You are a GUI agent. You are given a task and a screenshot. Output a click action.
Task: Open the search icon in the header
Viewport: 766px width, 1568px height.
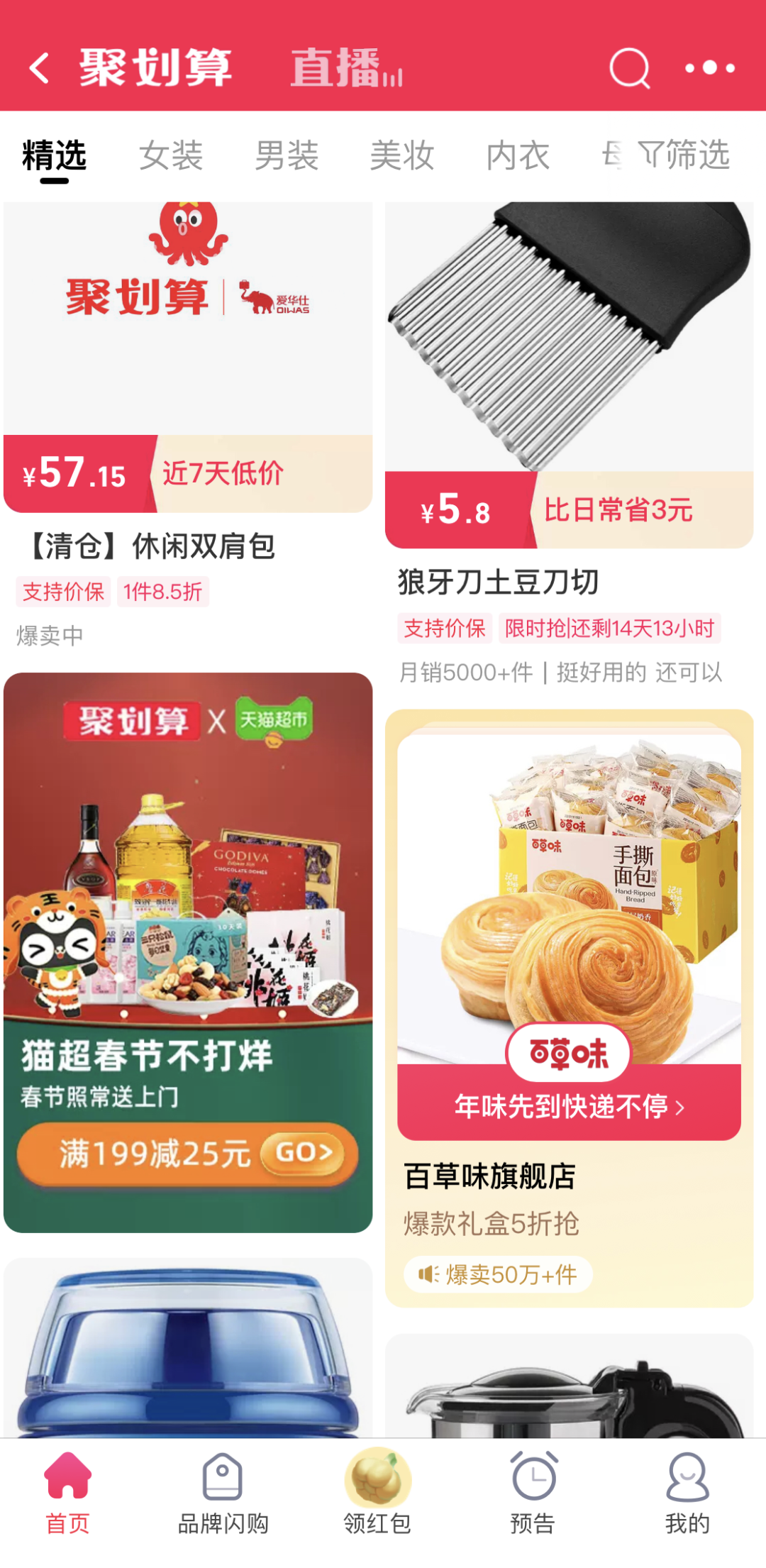(629, 68)
